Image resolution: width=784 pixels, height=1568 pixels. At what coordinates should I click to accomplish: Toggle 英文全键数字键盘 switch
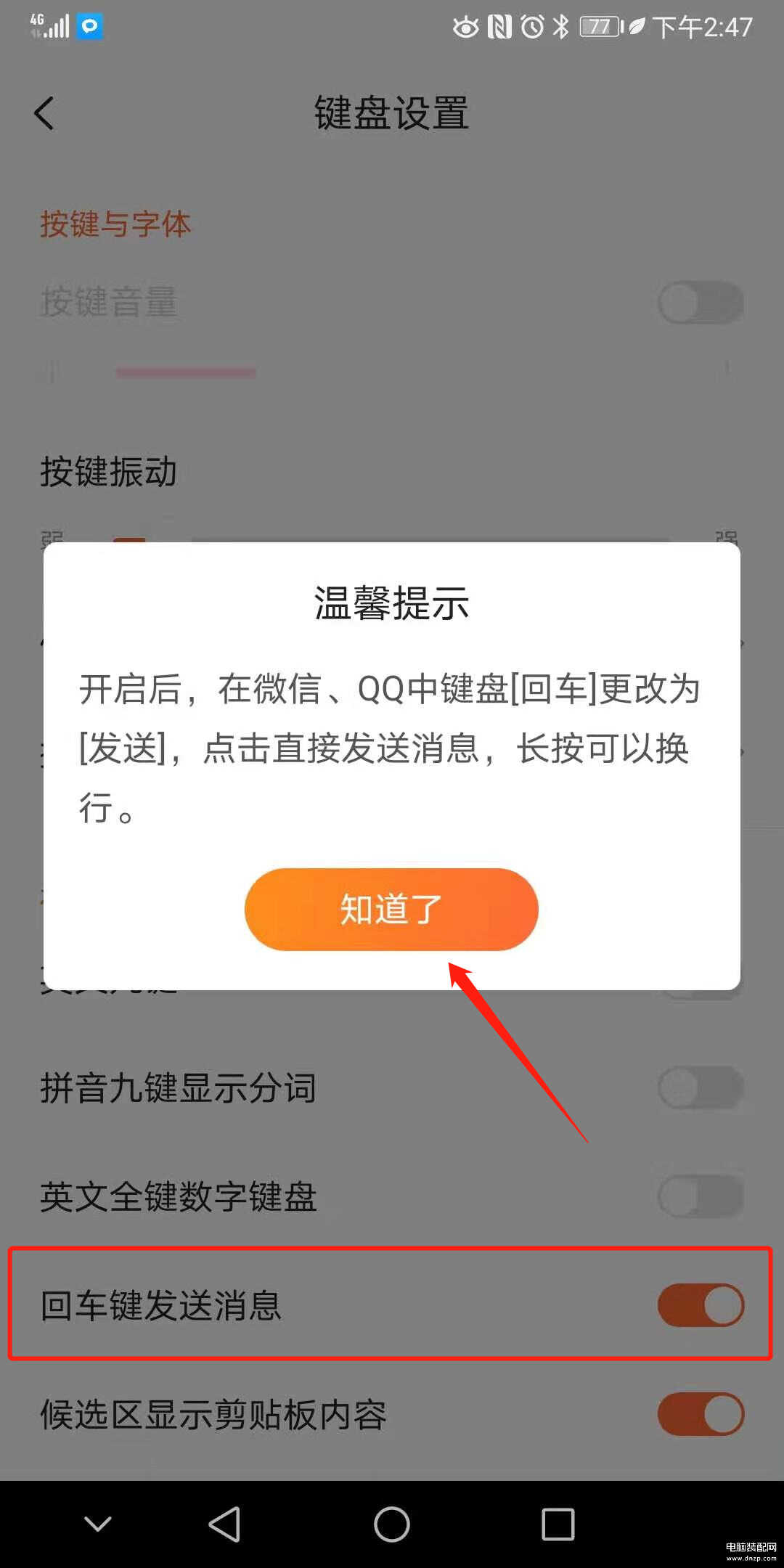point(701,1196)
